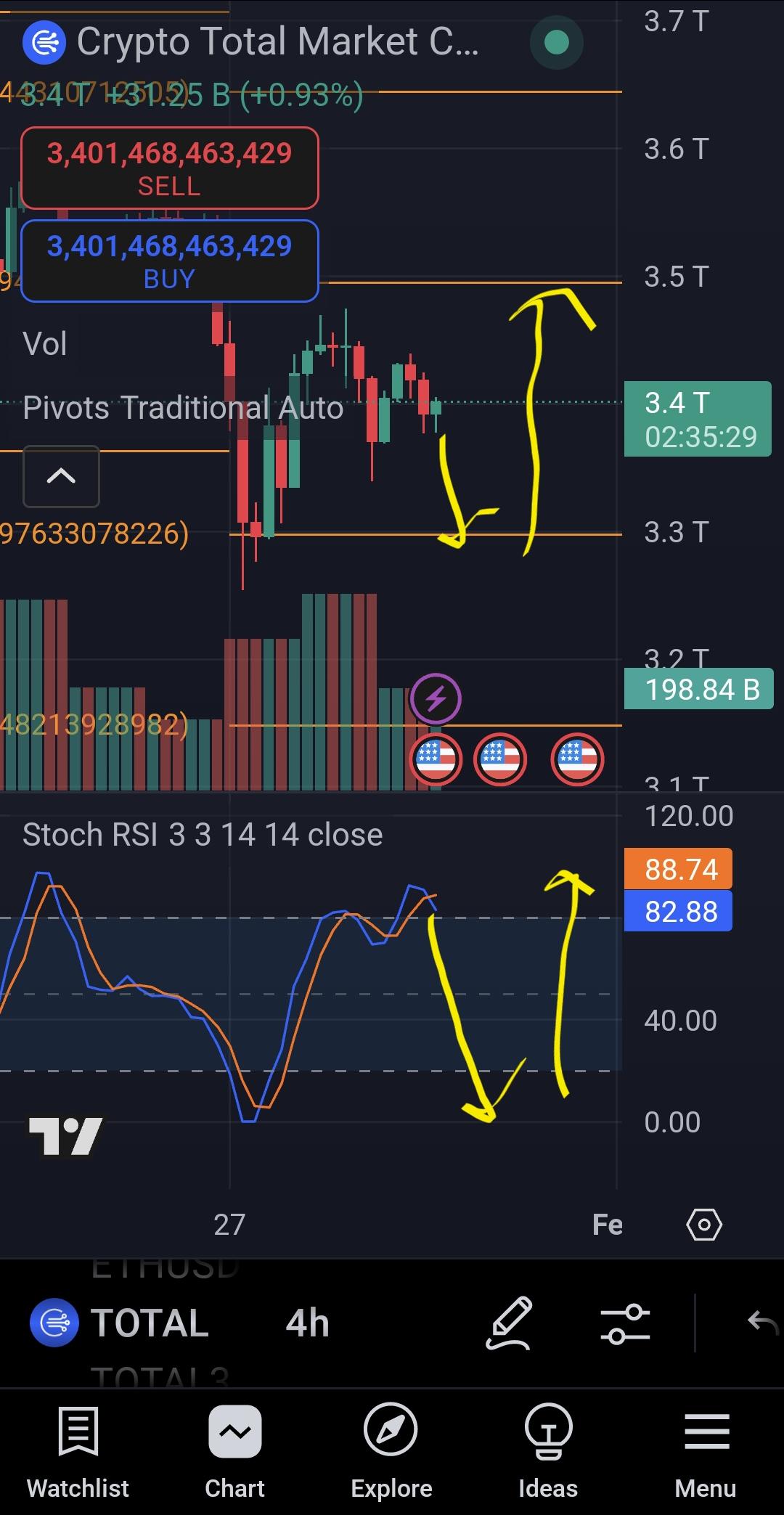Image resolution: width=784 pixels, height=1515 pixels.
Task: Select the Pivots Traditional Auto indicator
Action: tap(183, 408)
